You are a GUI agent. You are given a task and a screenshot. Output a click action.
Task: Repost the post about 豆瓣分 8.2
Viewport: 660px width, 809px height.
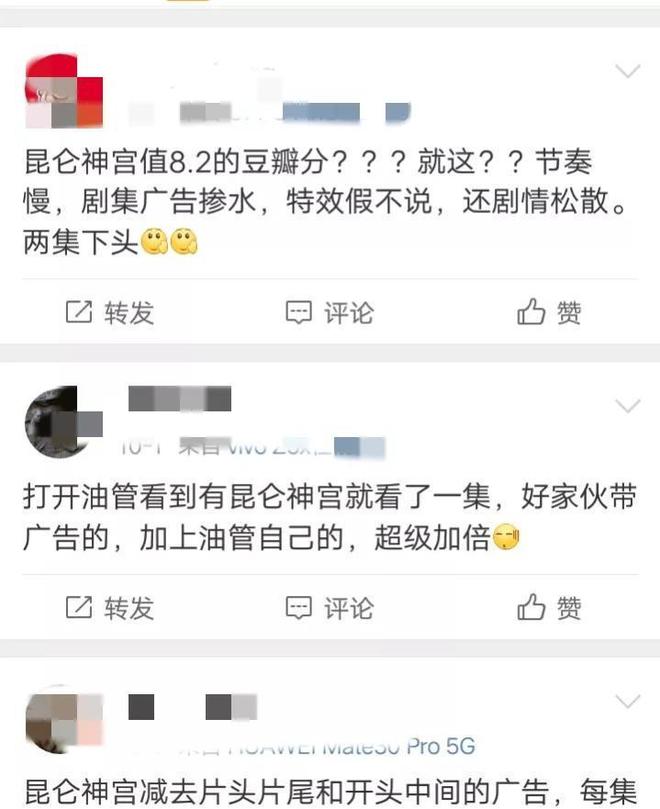110,313
